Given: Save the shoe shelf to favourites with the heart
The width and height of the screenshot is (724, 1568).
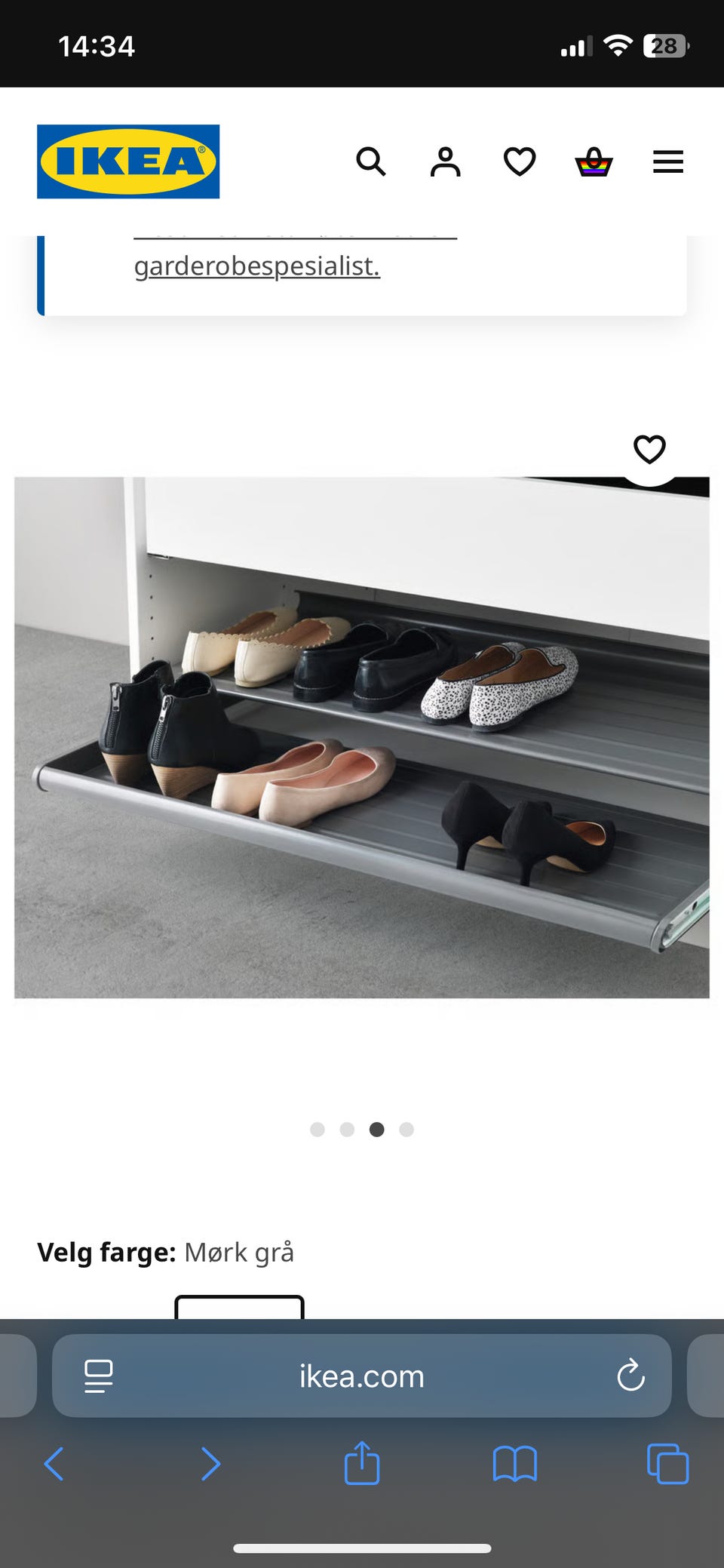Looking at the screenshot, I should click(x=649, y=448).
